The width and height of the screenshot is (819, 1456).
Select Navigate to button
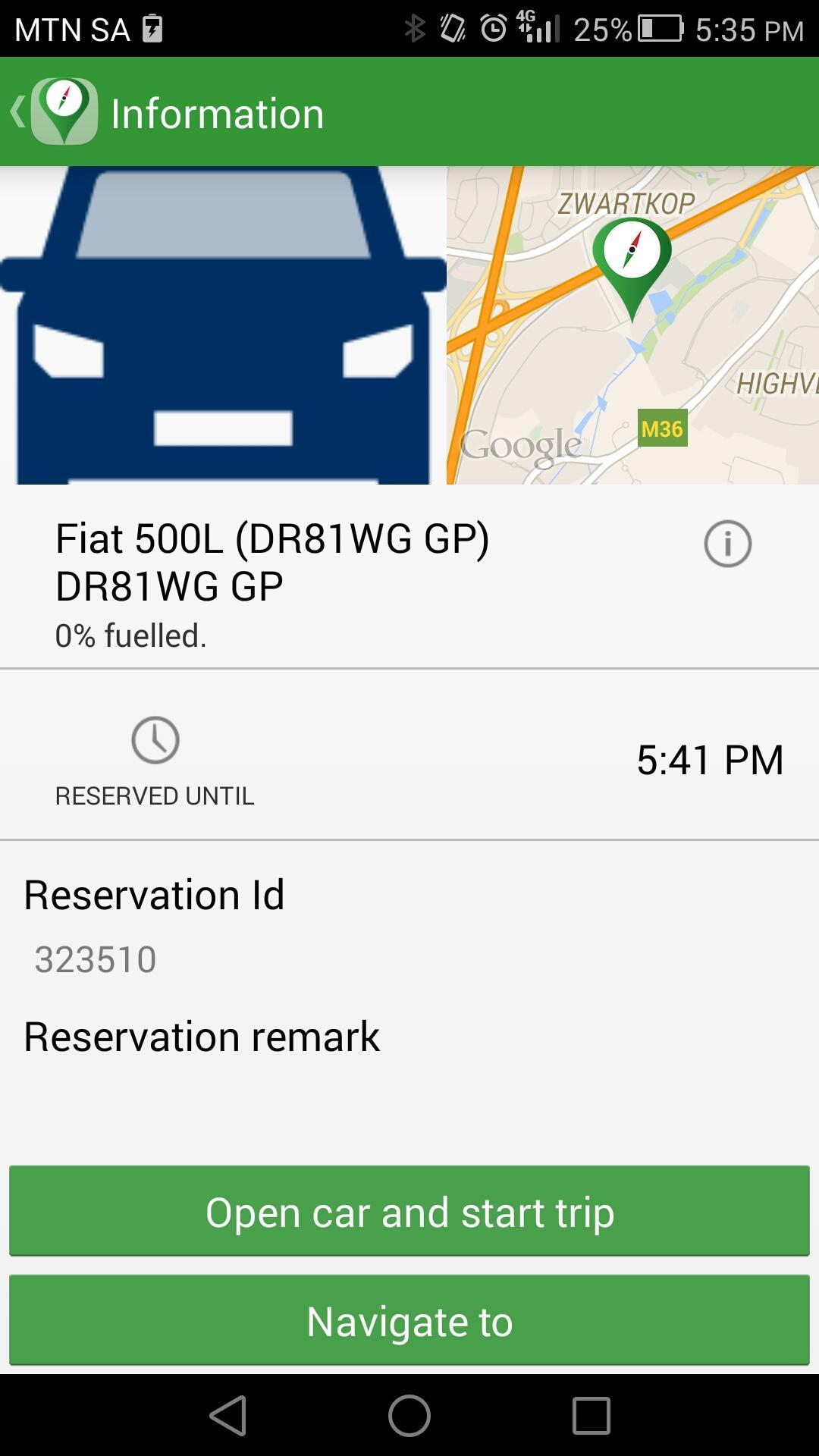(409, 1321)
